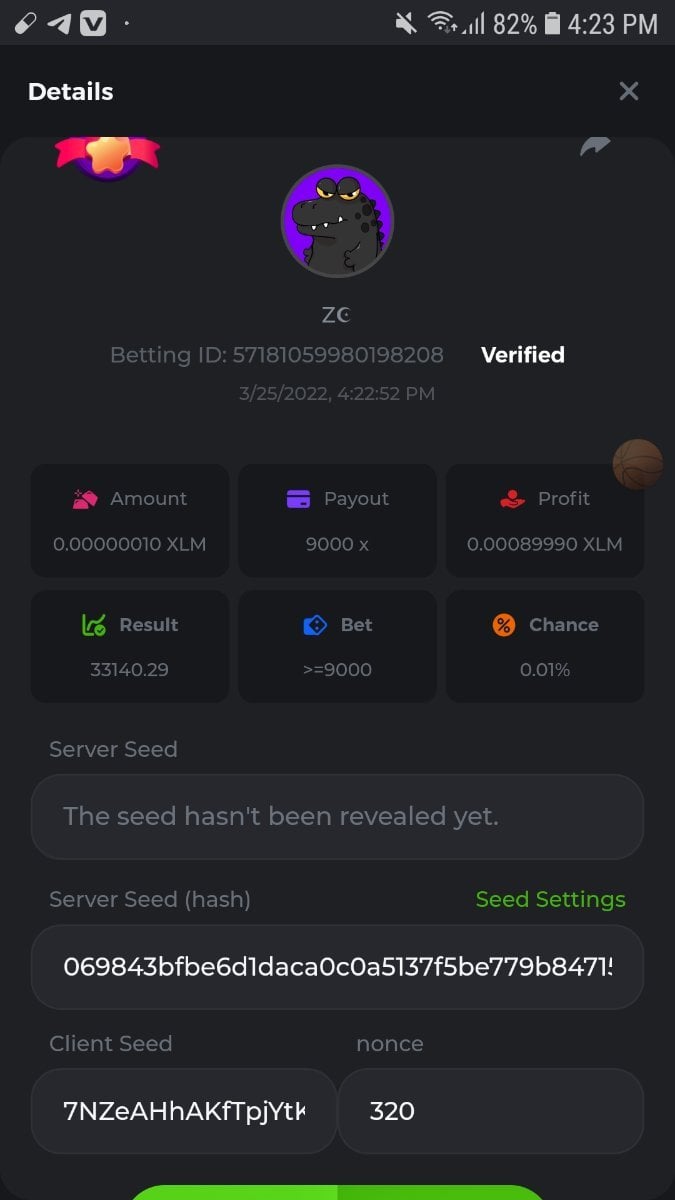Select the Server Seed (hash) field
The height and width of the screenshot is (1200, 675).
[337, 967]
